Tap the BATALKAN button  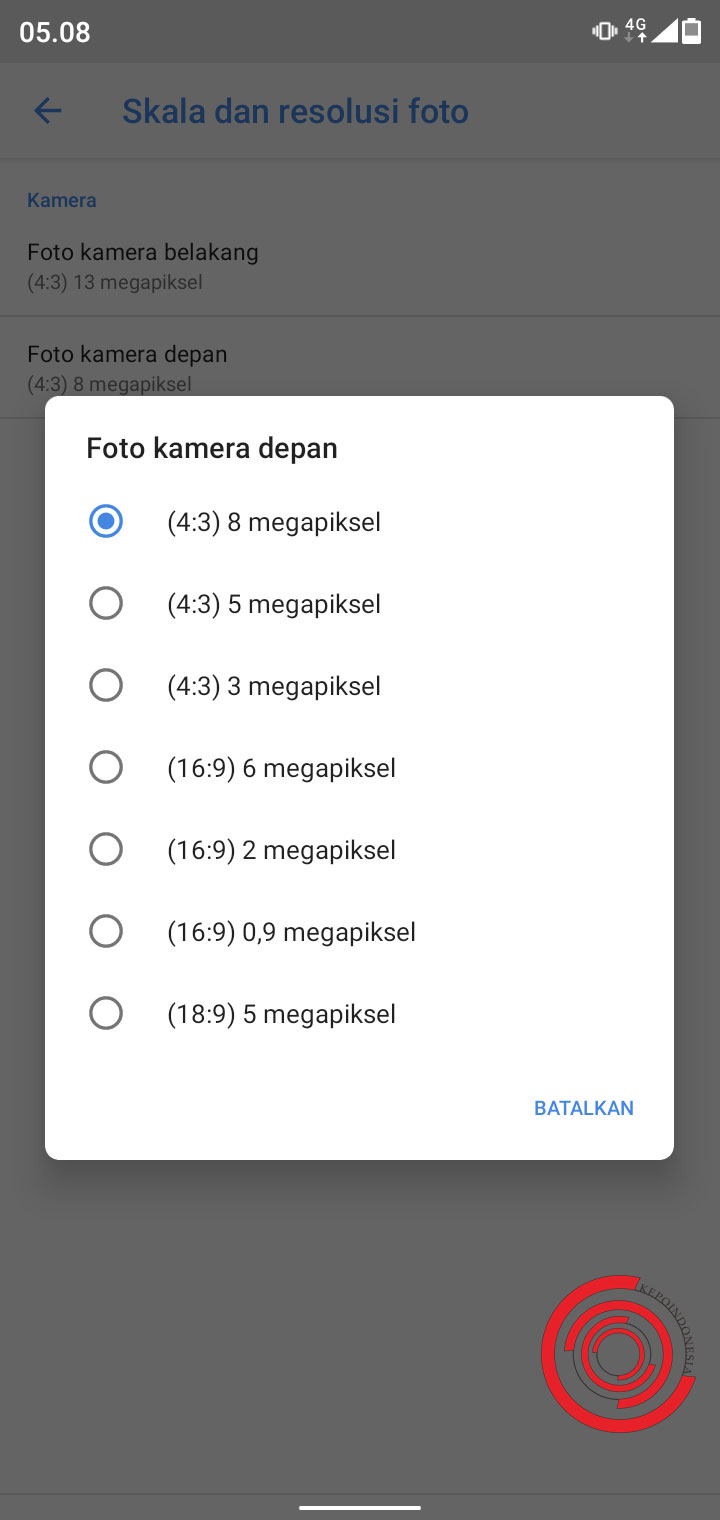[x=583, y=1108]
